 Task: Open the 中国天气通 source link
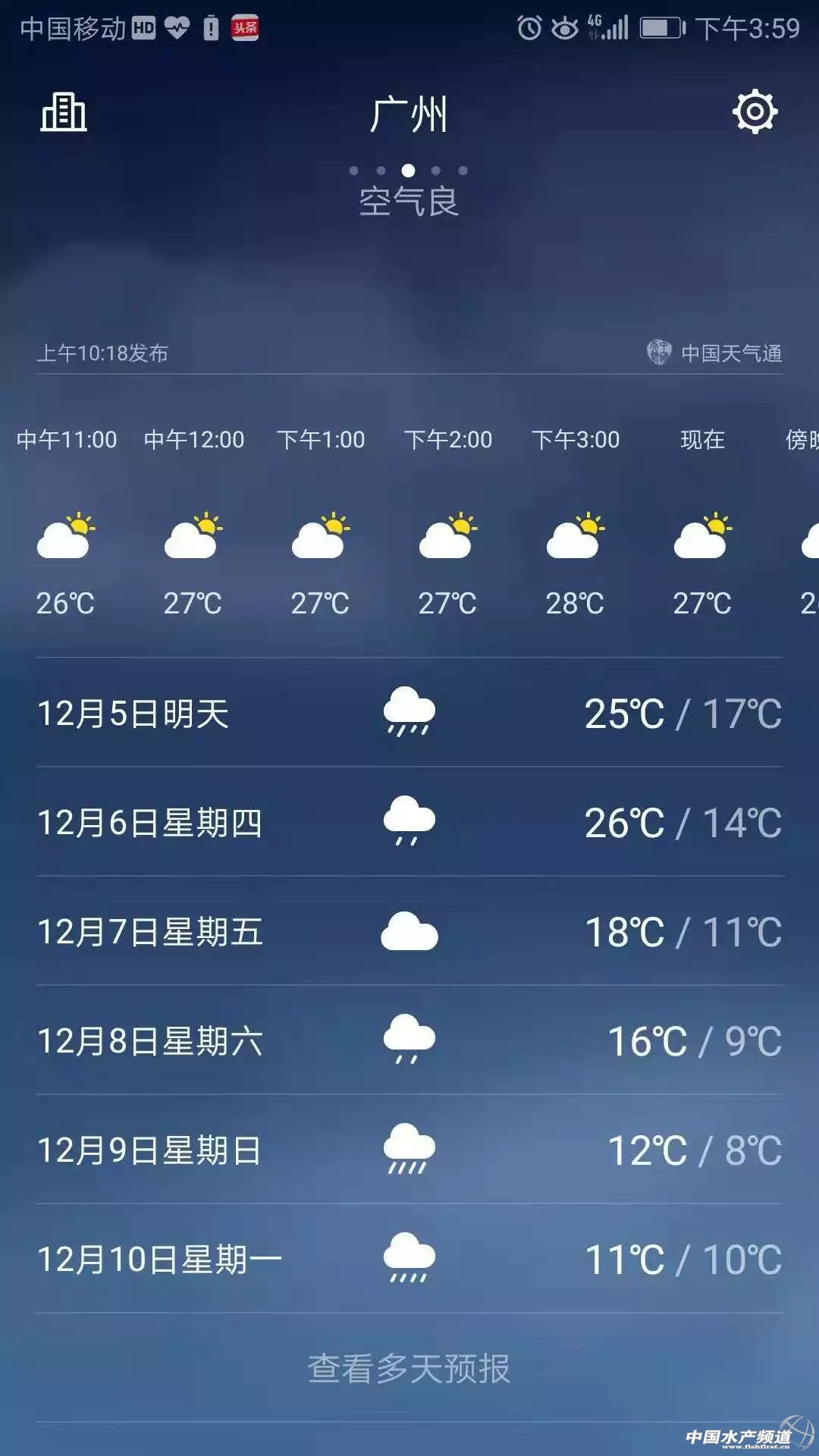click(716, 353)
